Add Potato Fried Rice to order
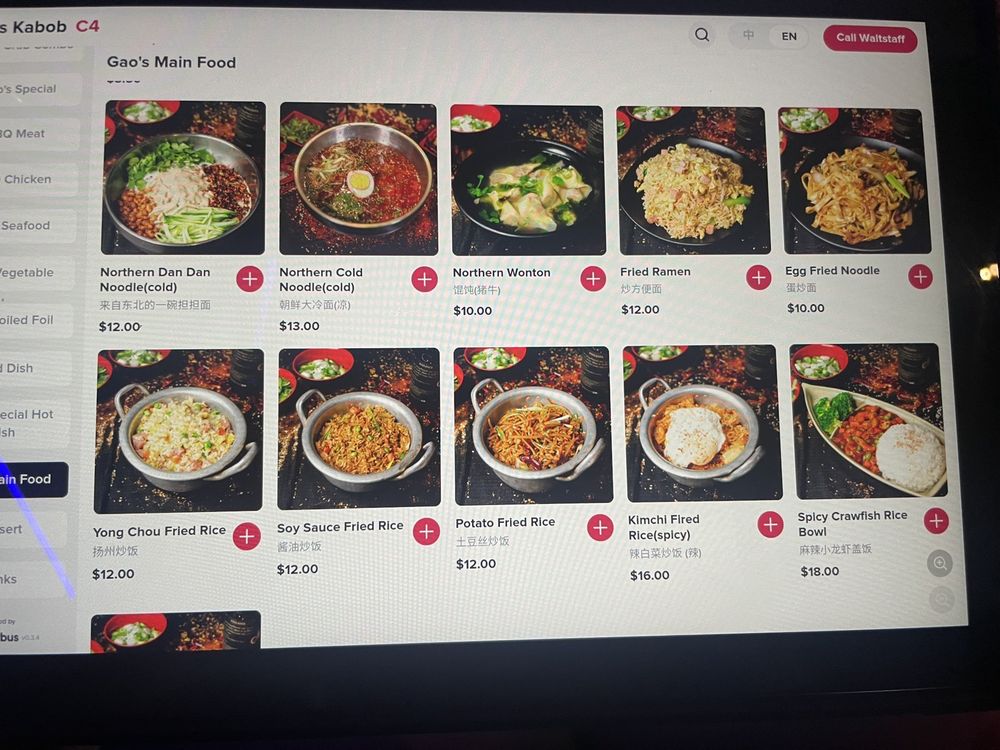The width and height of the screenshot is (1000, 750). [600, 528]
